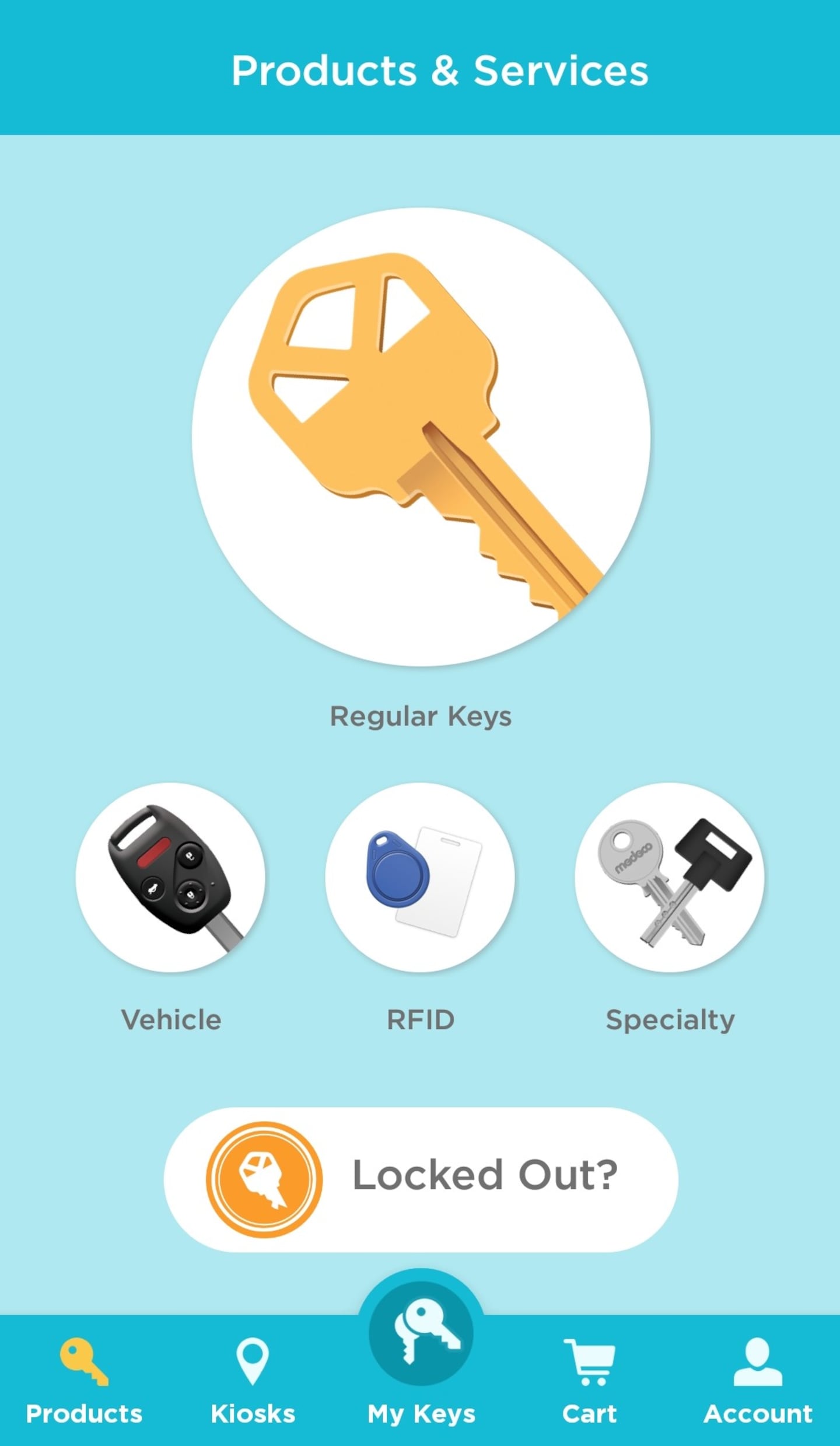Browse Specialty keys

pos(670,877)
